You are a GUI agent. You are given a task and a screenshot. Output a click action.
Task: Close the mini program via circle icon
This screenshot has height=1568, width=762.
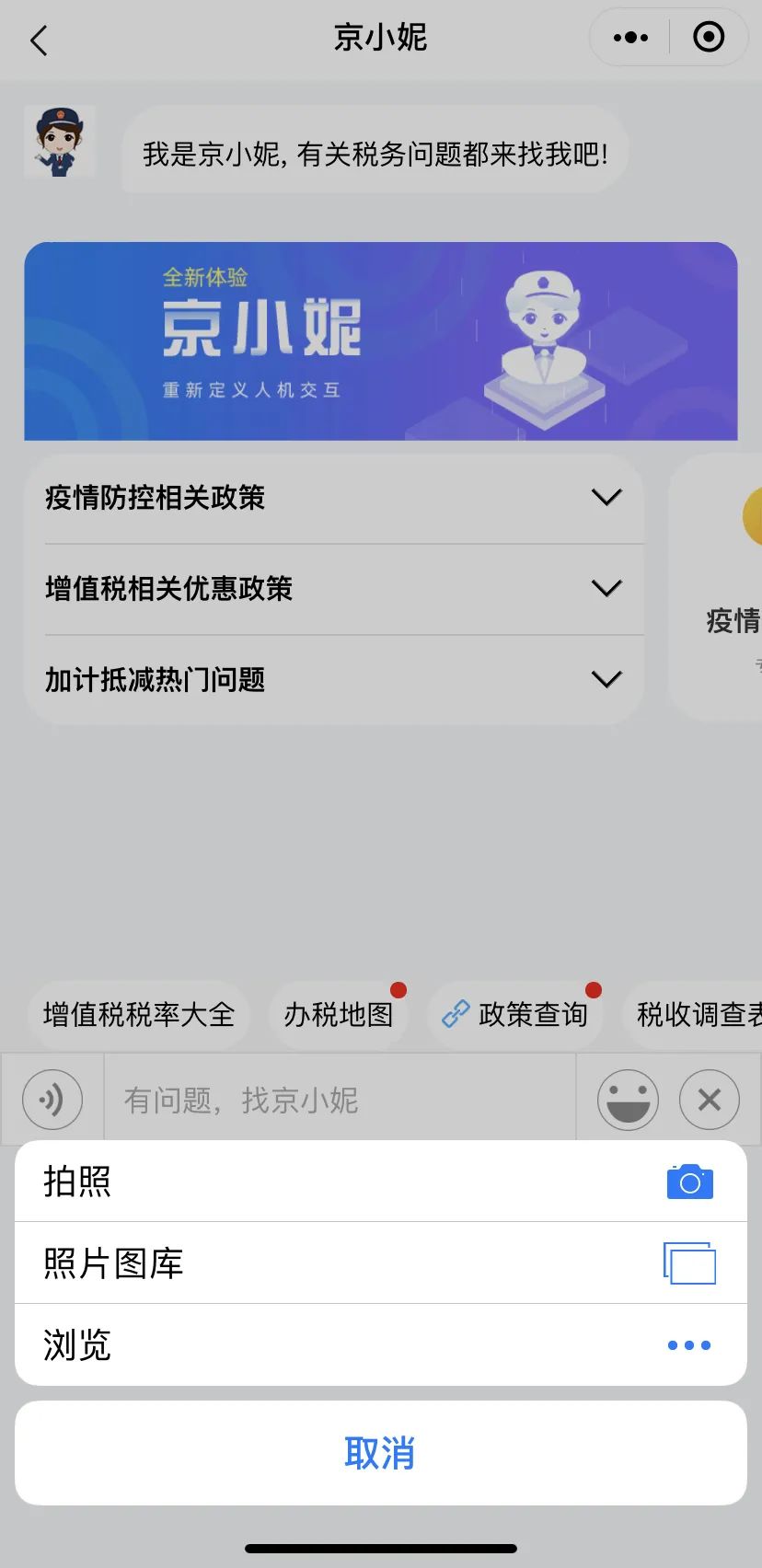coord(709,38)
